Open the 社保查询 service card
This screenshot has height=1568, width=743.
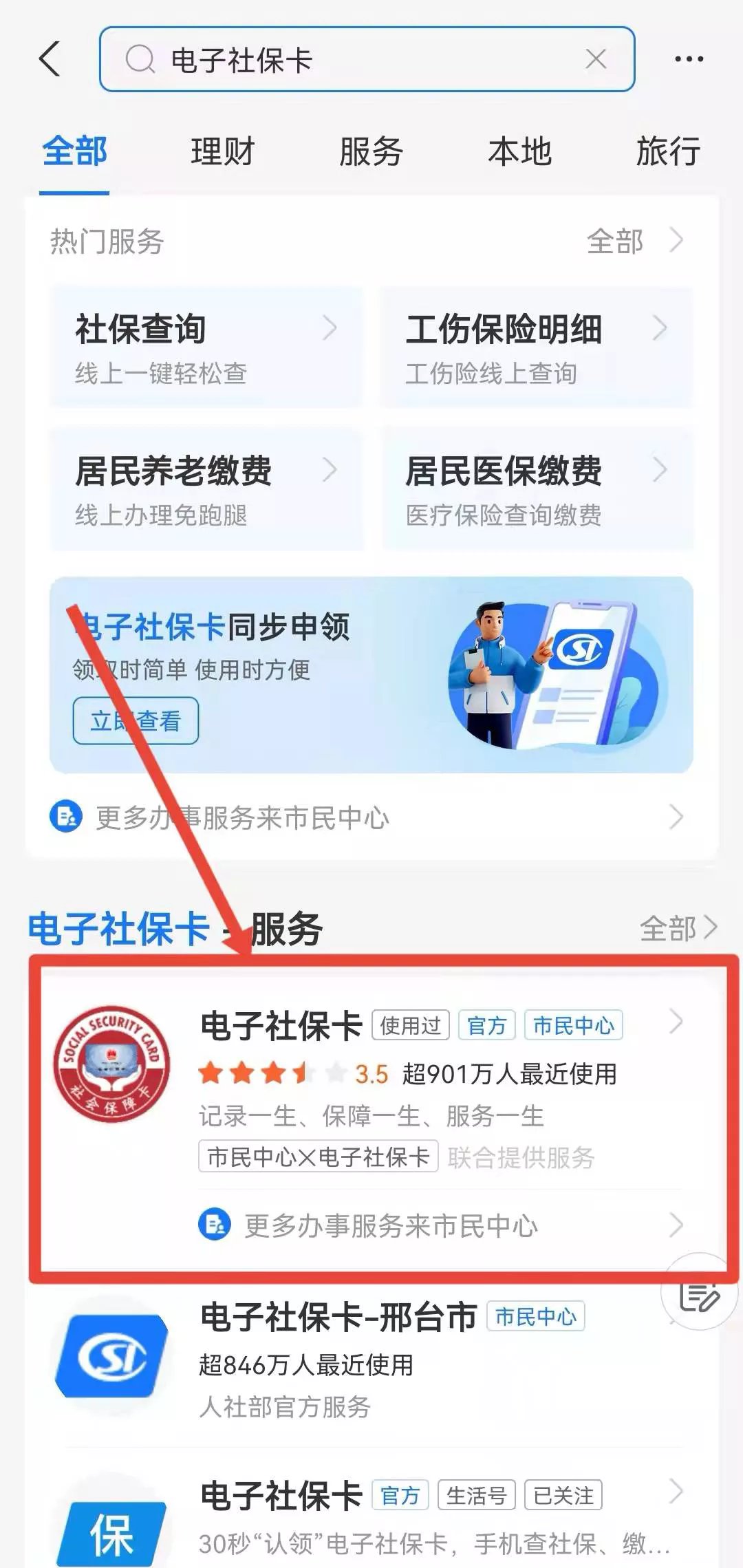[x=206, y=348]
